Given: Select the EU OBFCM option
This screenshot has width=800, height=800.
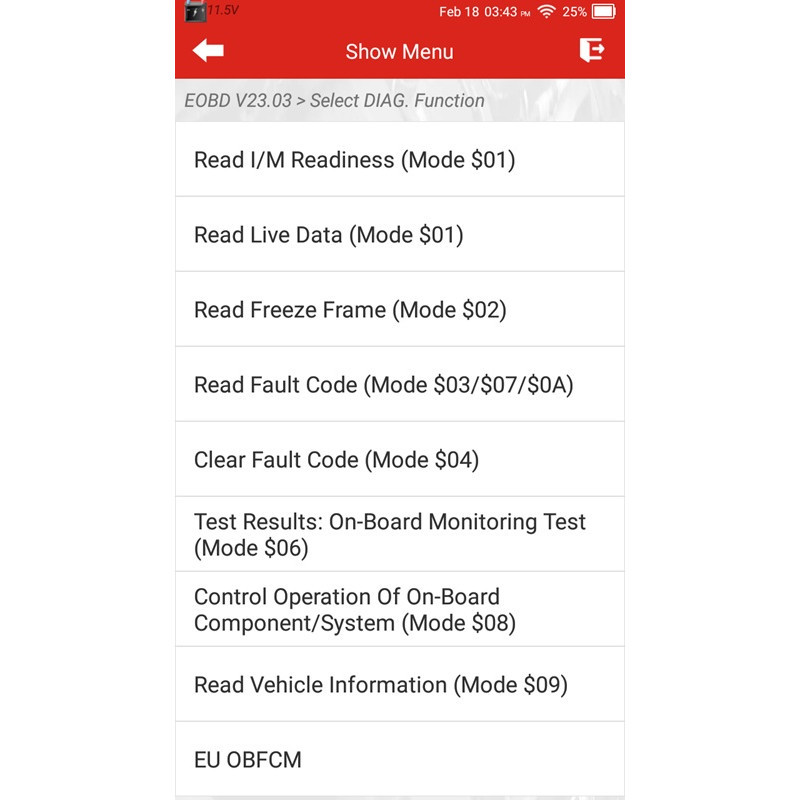Looking at the screenshot, I should (x=400, y=759).
